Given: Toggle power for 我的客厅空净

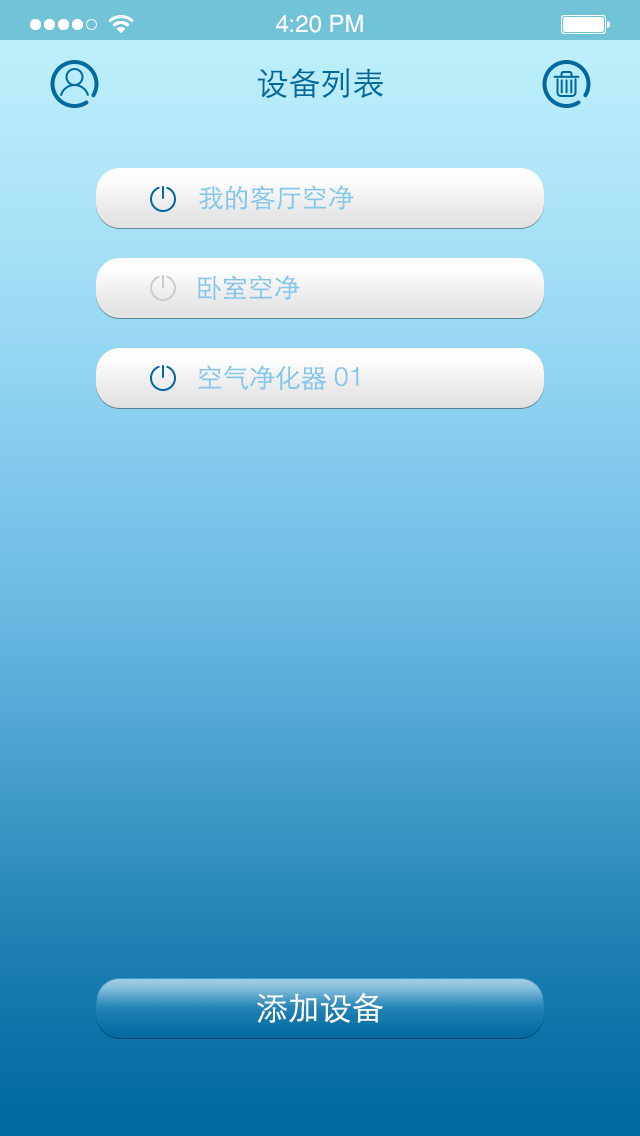Looking at the screenshot, I should 163,198.
